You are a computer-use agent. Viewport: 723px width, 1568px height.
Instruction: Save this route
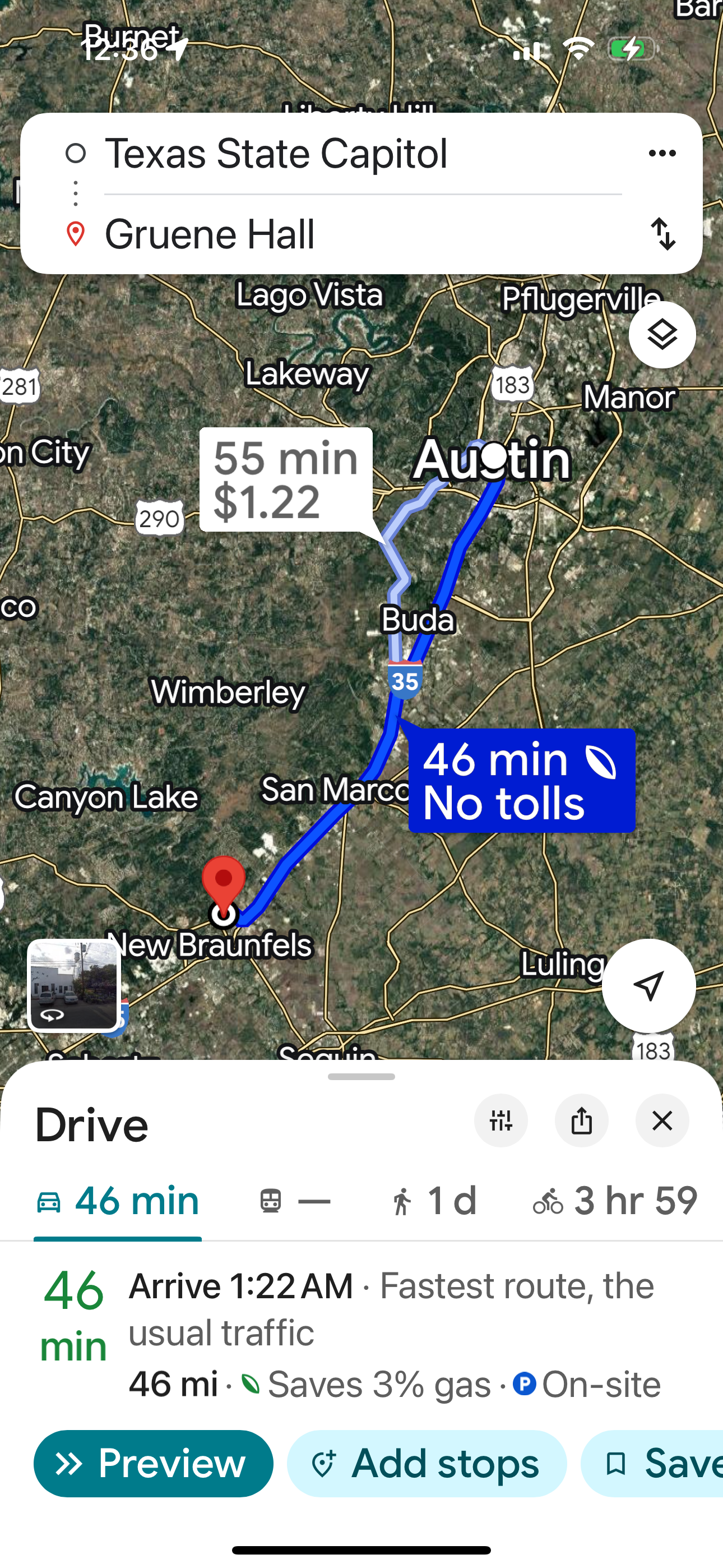pos(657,1463)
